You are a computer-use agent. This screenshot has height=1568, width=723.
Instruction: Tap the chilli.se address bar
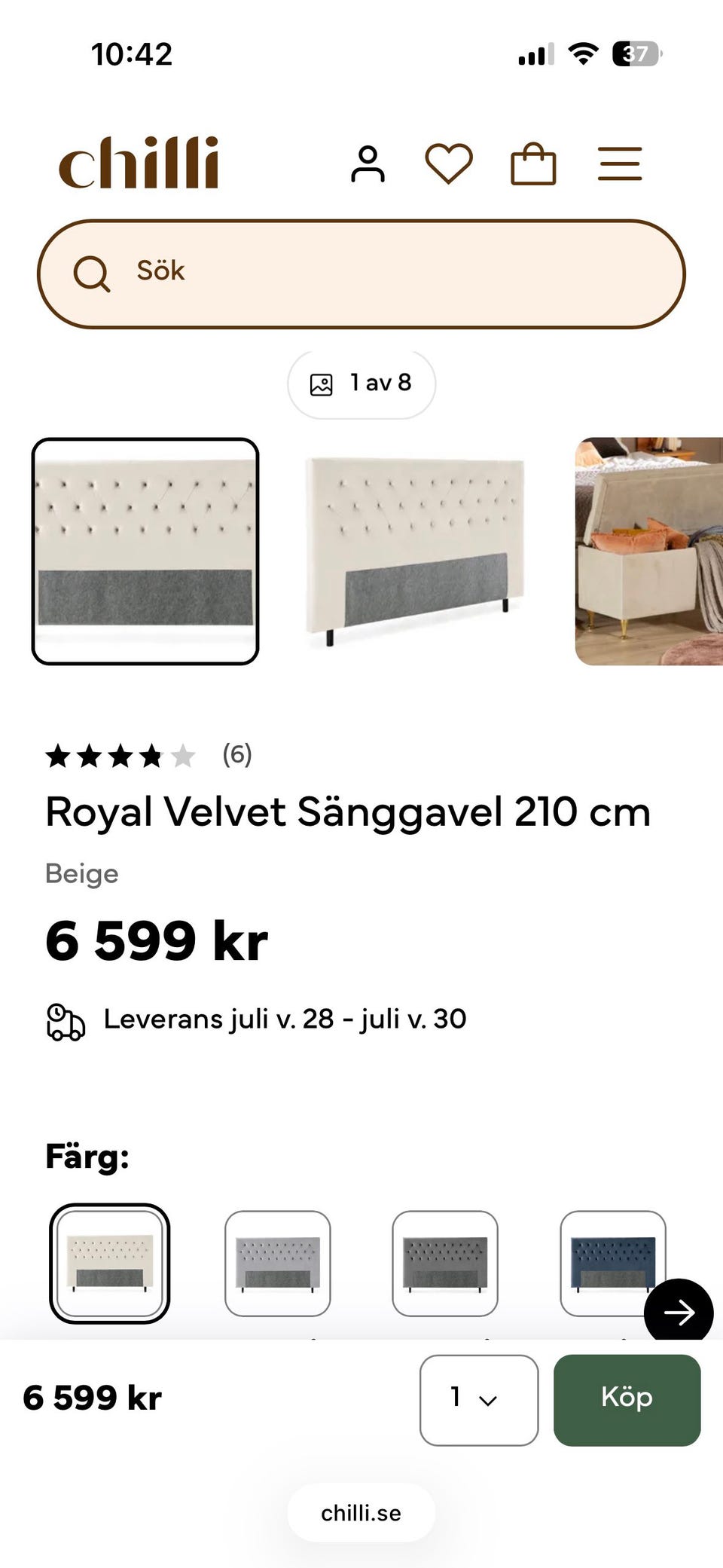361,1513
